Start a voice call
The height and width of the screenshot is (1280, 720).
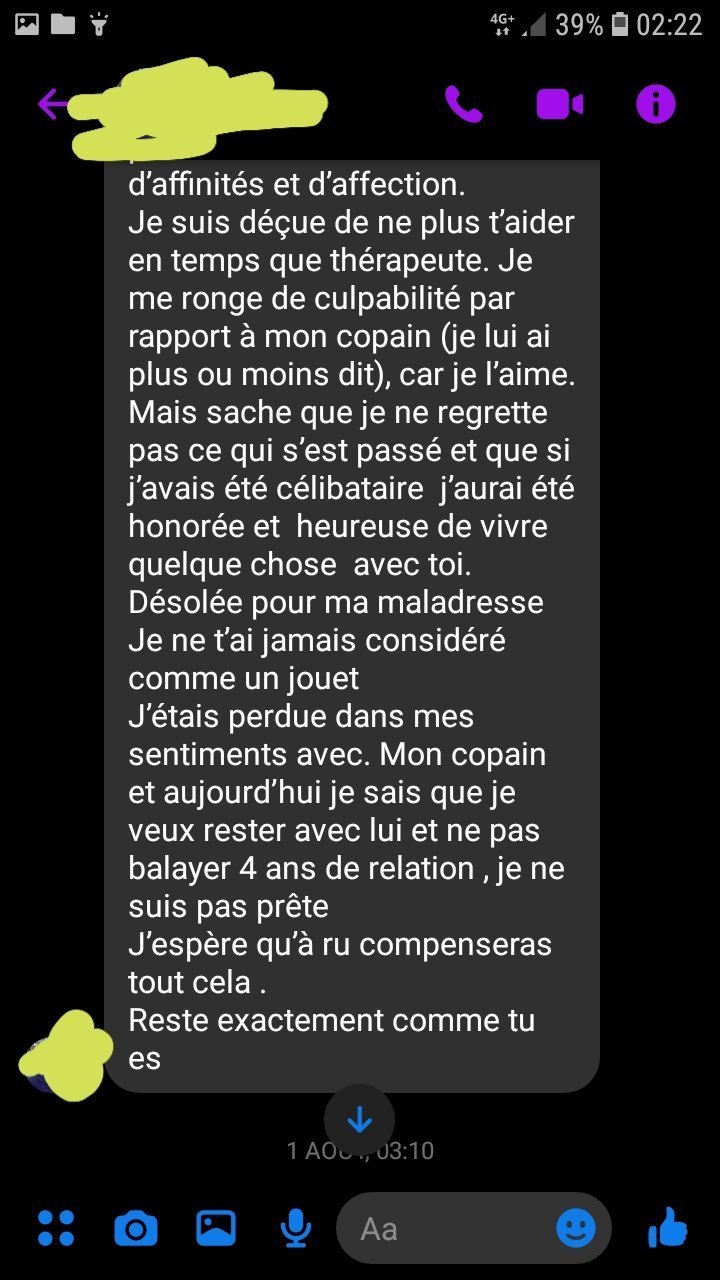[463, 104]
